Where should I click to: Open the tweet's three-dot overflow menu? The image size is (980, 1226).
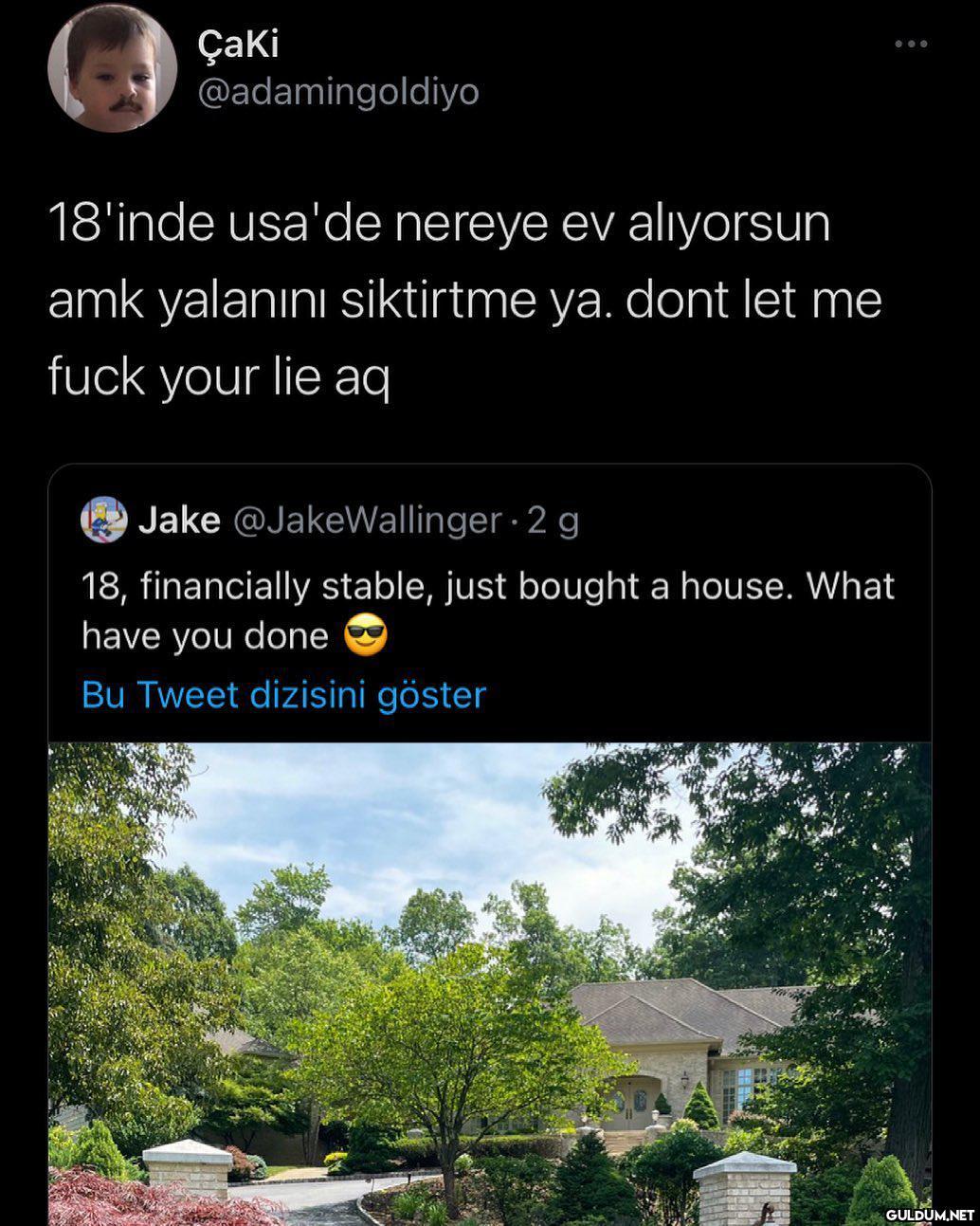point(911,45)
